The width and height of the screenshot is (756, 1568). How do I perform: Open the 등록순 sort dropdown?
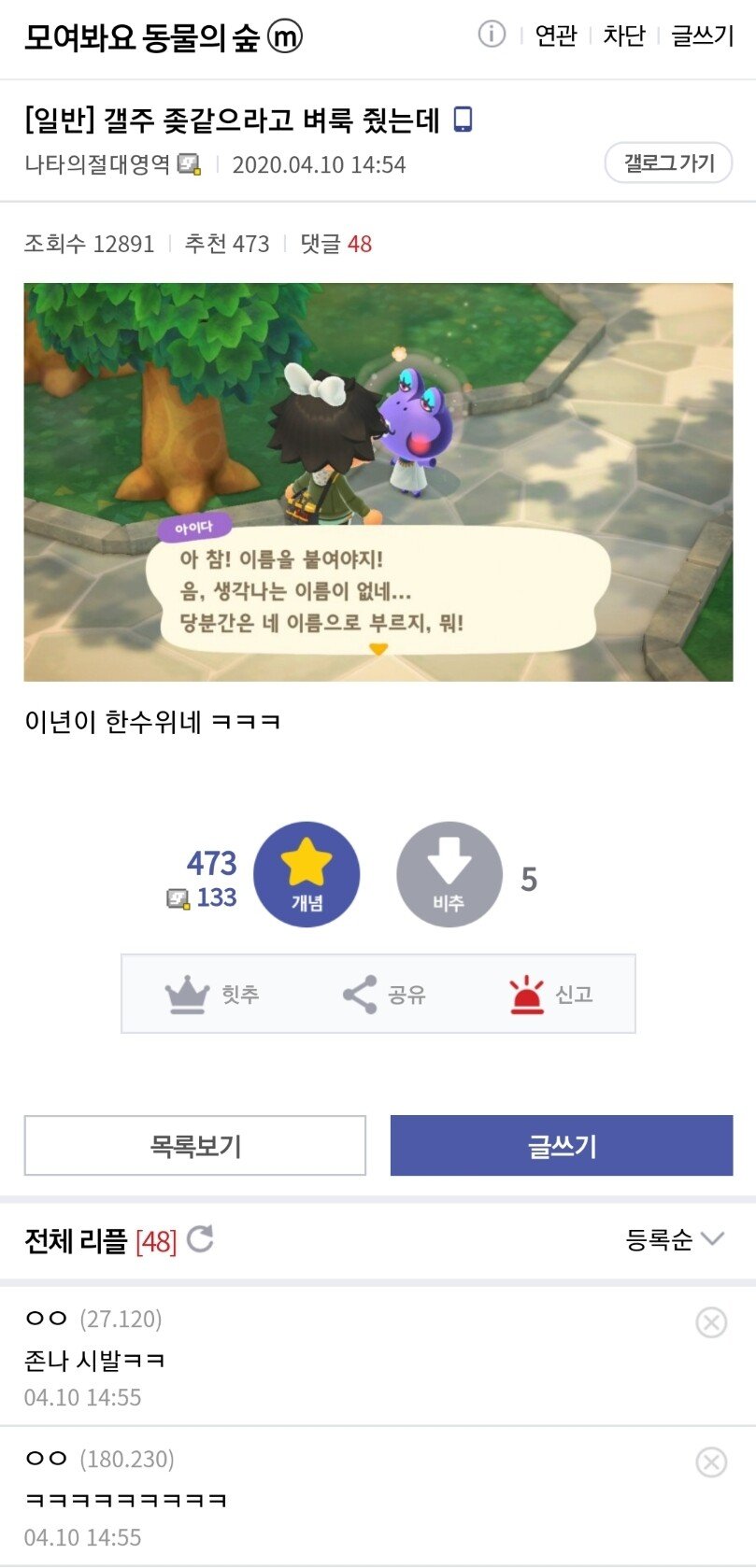pos(674,1239)
